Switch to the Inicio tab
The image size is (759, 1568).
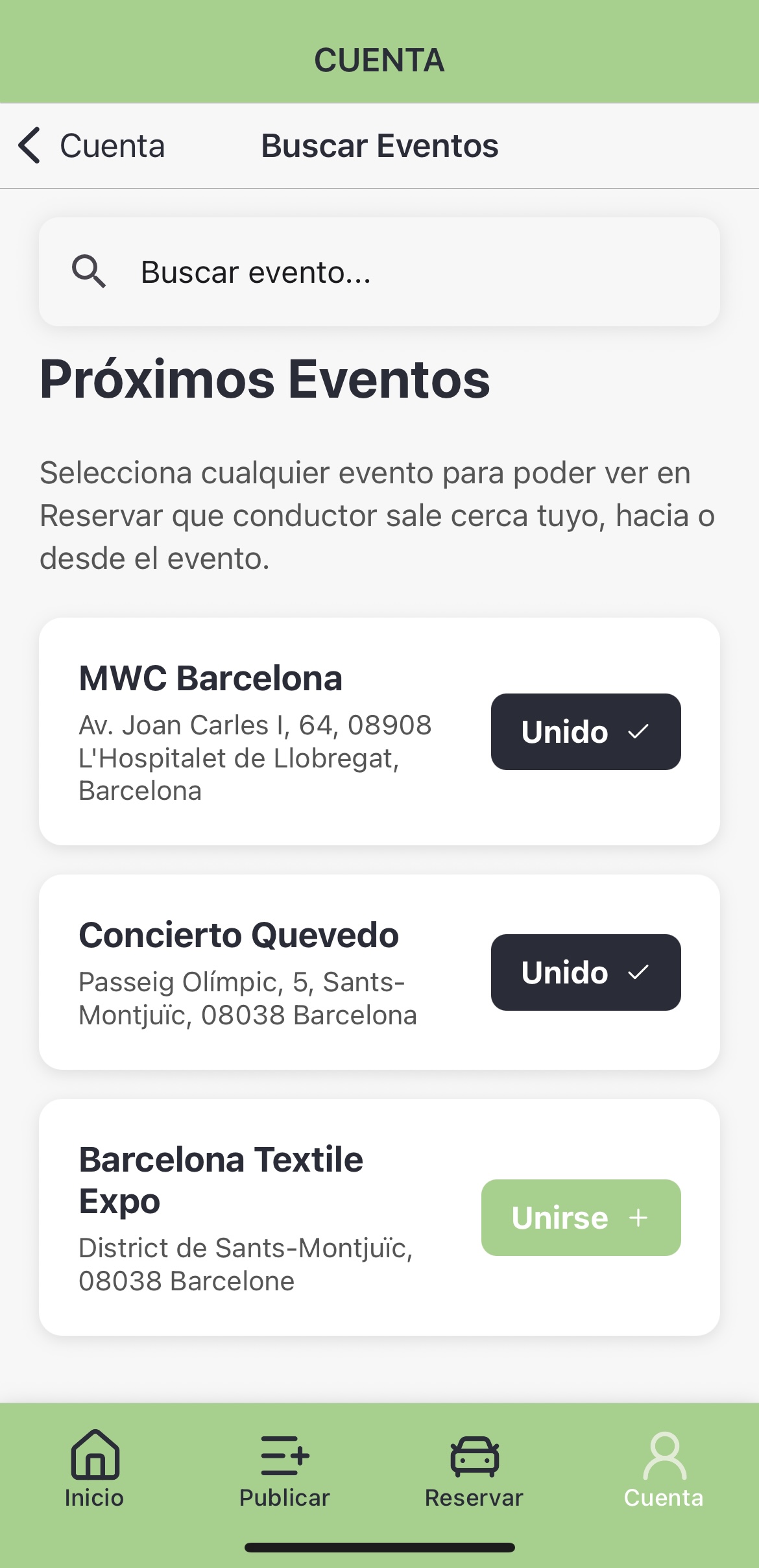click(x=95, y=1469)
